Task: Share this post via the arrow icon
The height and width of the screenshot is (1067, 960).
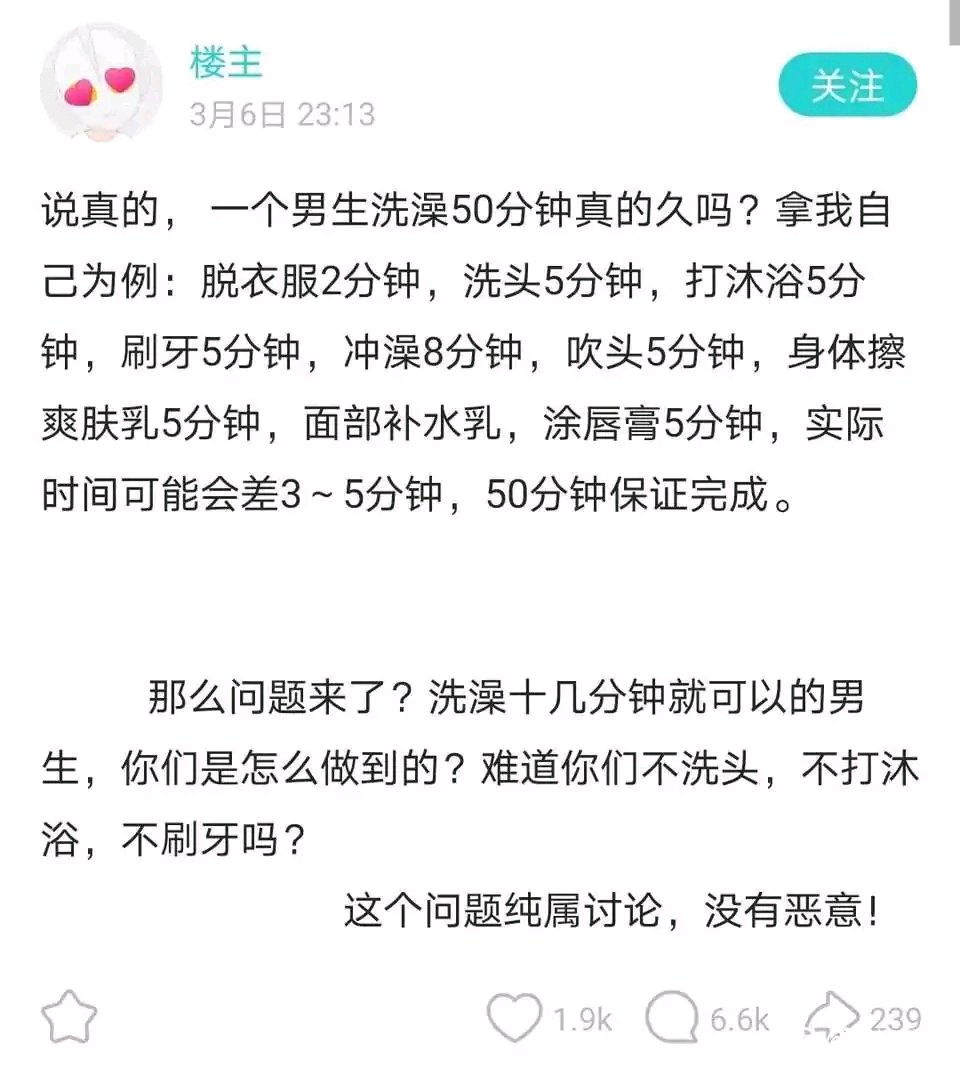Action: [x=832, y=1018]
